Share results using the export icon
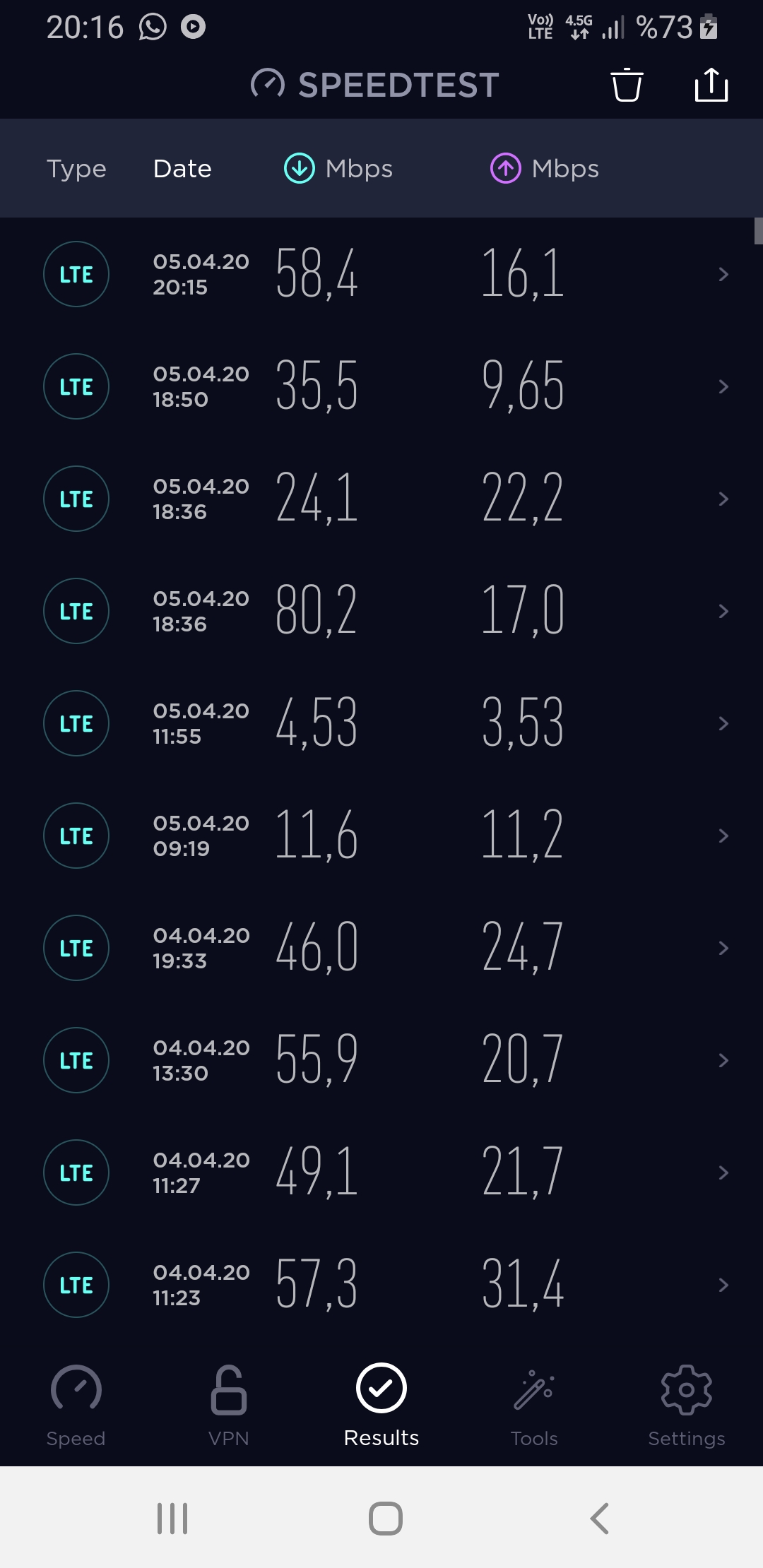The height and width of the screenshot is (1568, 763). [711, 85]
